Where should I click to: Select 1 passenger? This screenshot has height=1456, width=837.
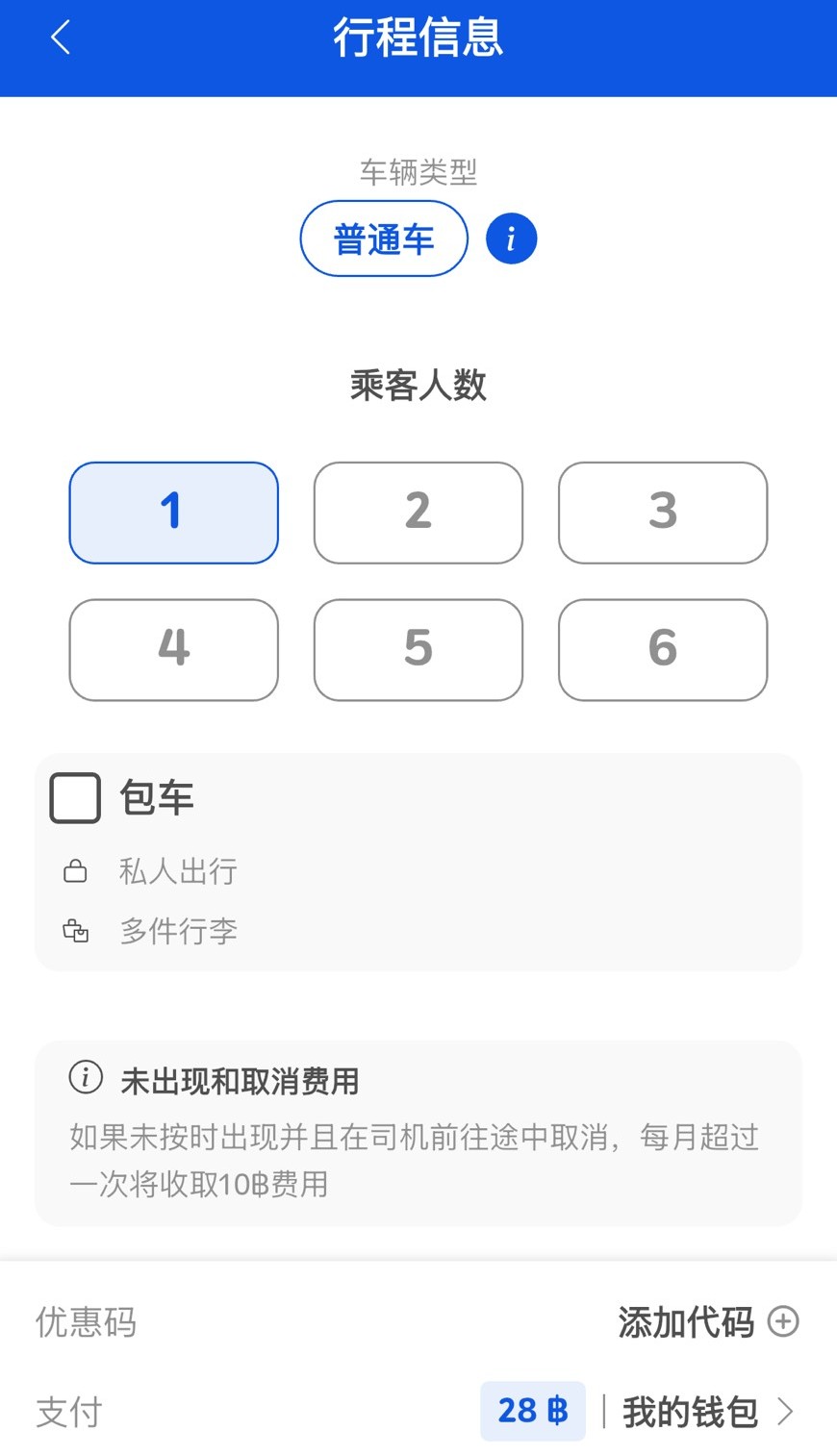tap(173, 513)
